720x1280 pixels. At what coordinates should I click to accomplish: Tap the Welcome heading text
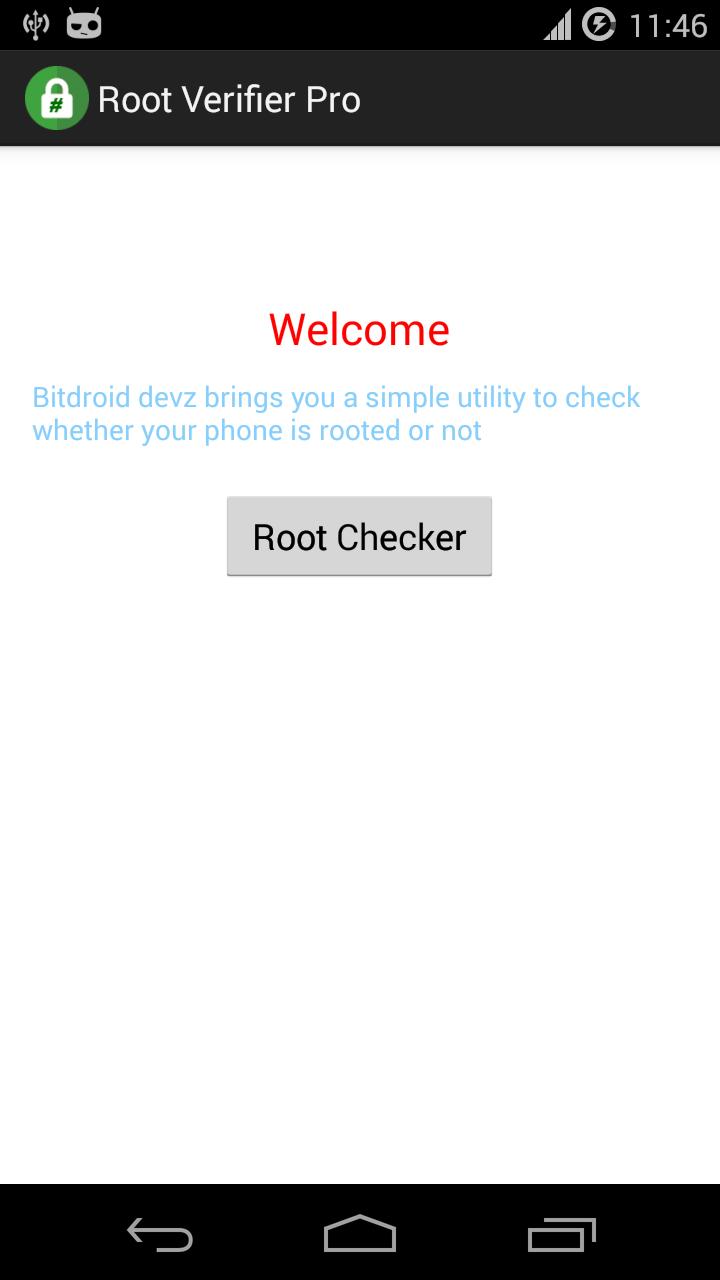pyautogui.click(x=359, y=328)
